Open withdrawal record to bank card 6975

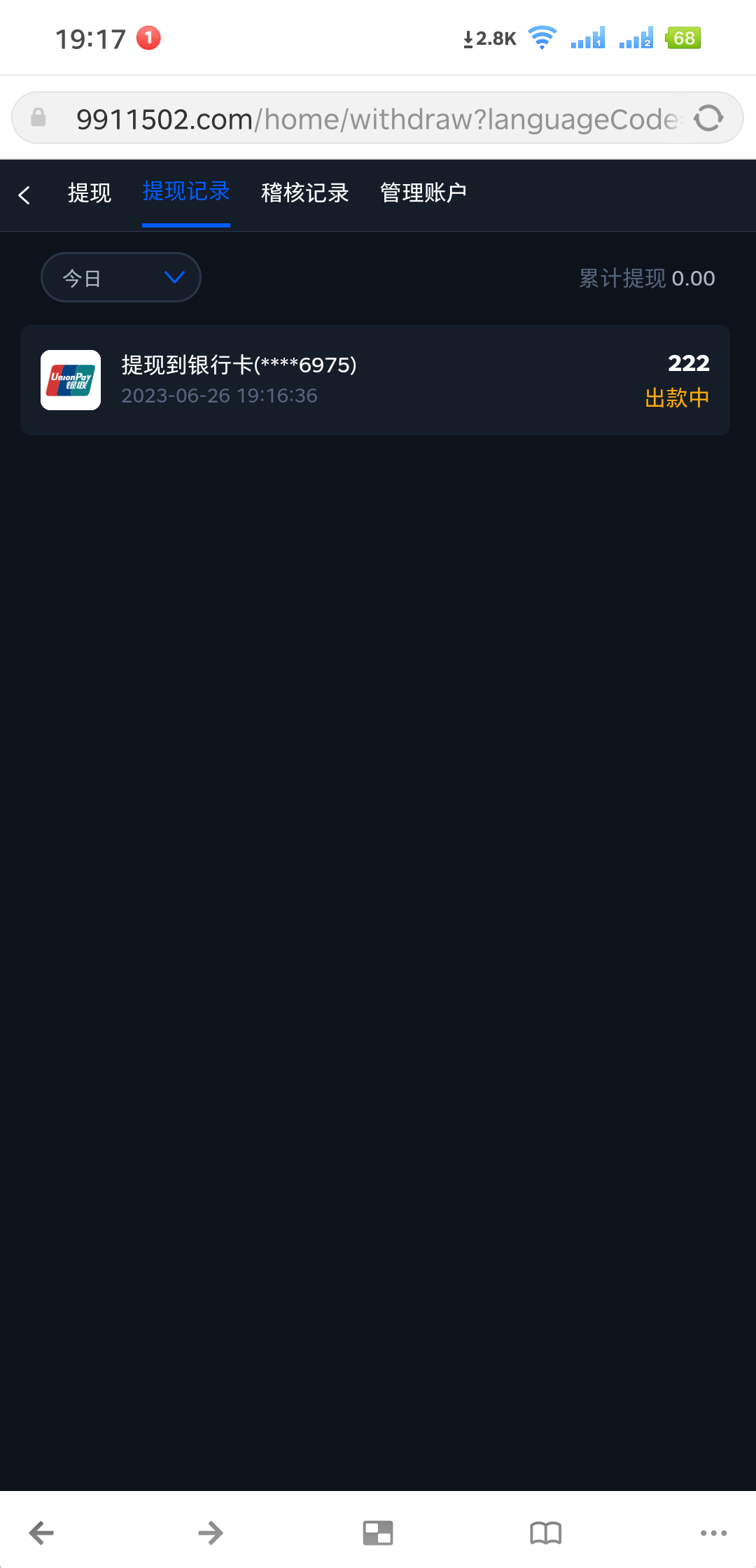click(375, 380)
